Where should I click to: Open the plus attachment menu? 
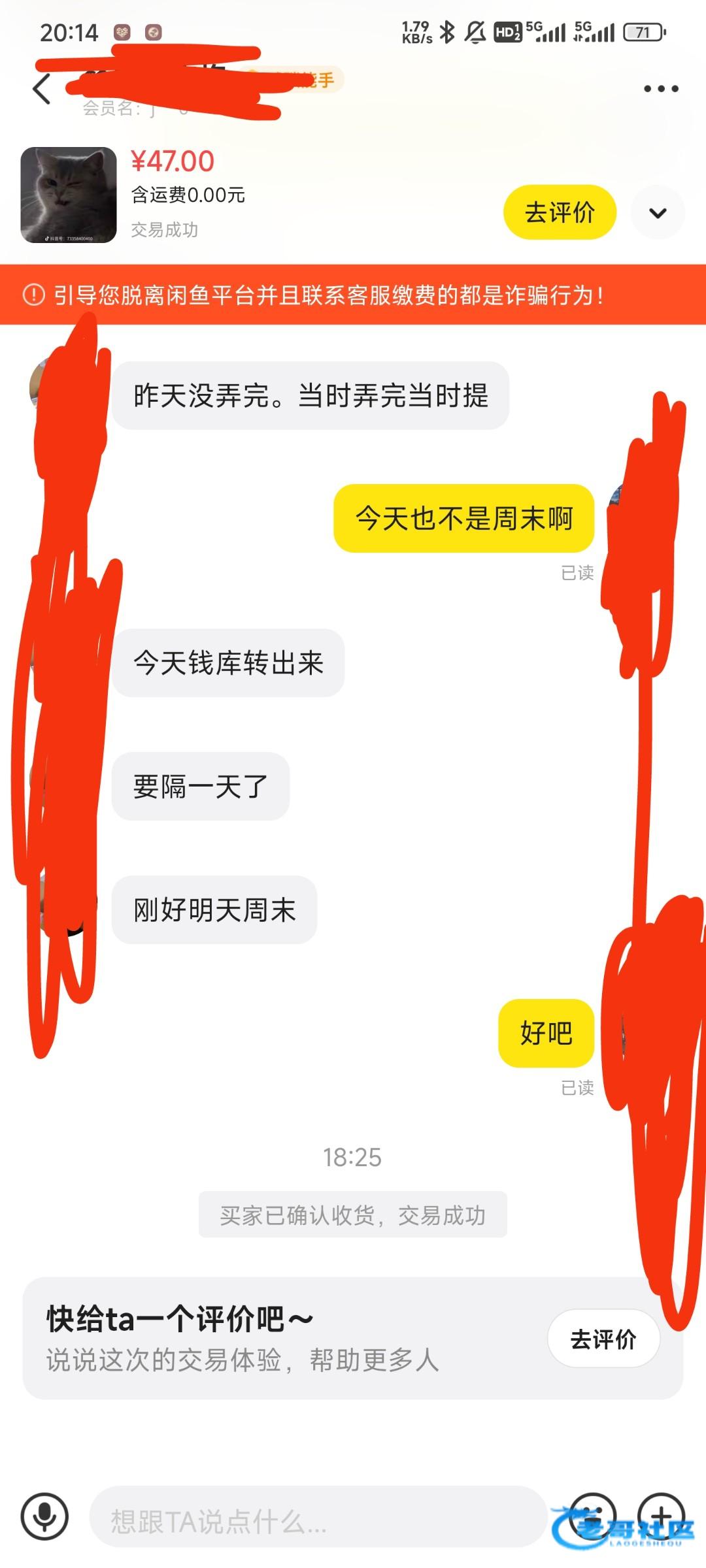[x=661, y=1516]
